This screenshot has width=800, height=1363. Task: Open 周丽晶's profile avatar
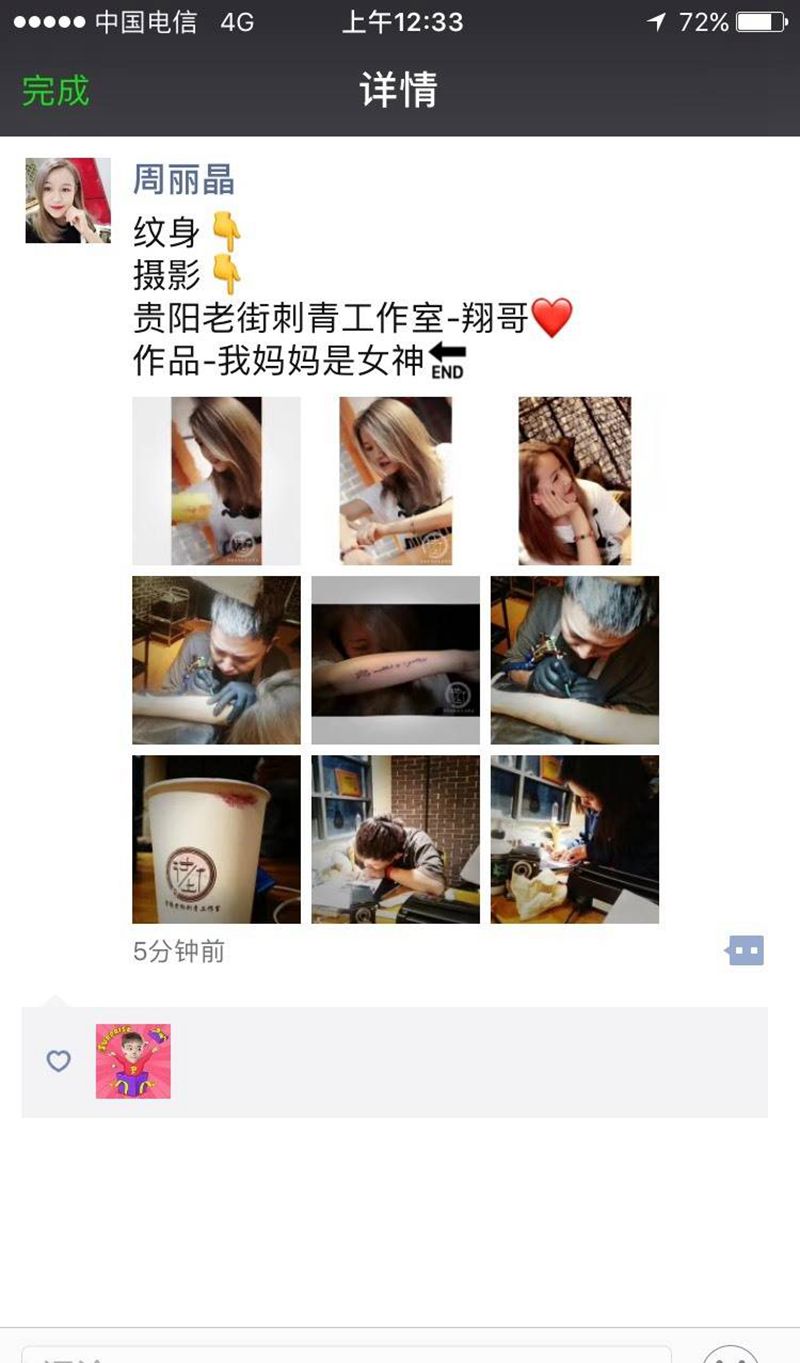click(68, 200)
